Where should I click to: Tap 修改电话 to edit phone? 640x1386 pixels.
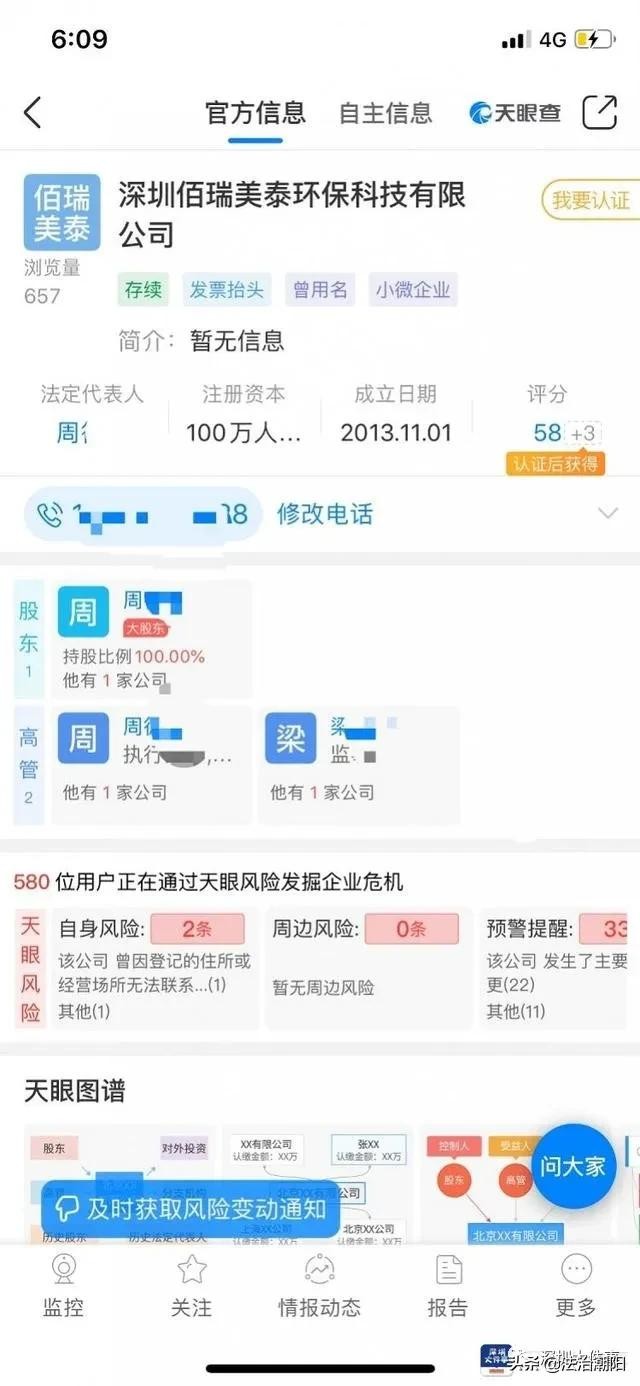324,514
